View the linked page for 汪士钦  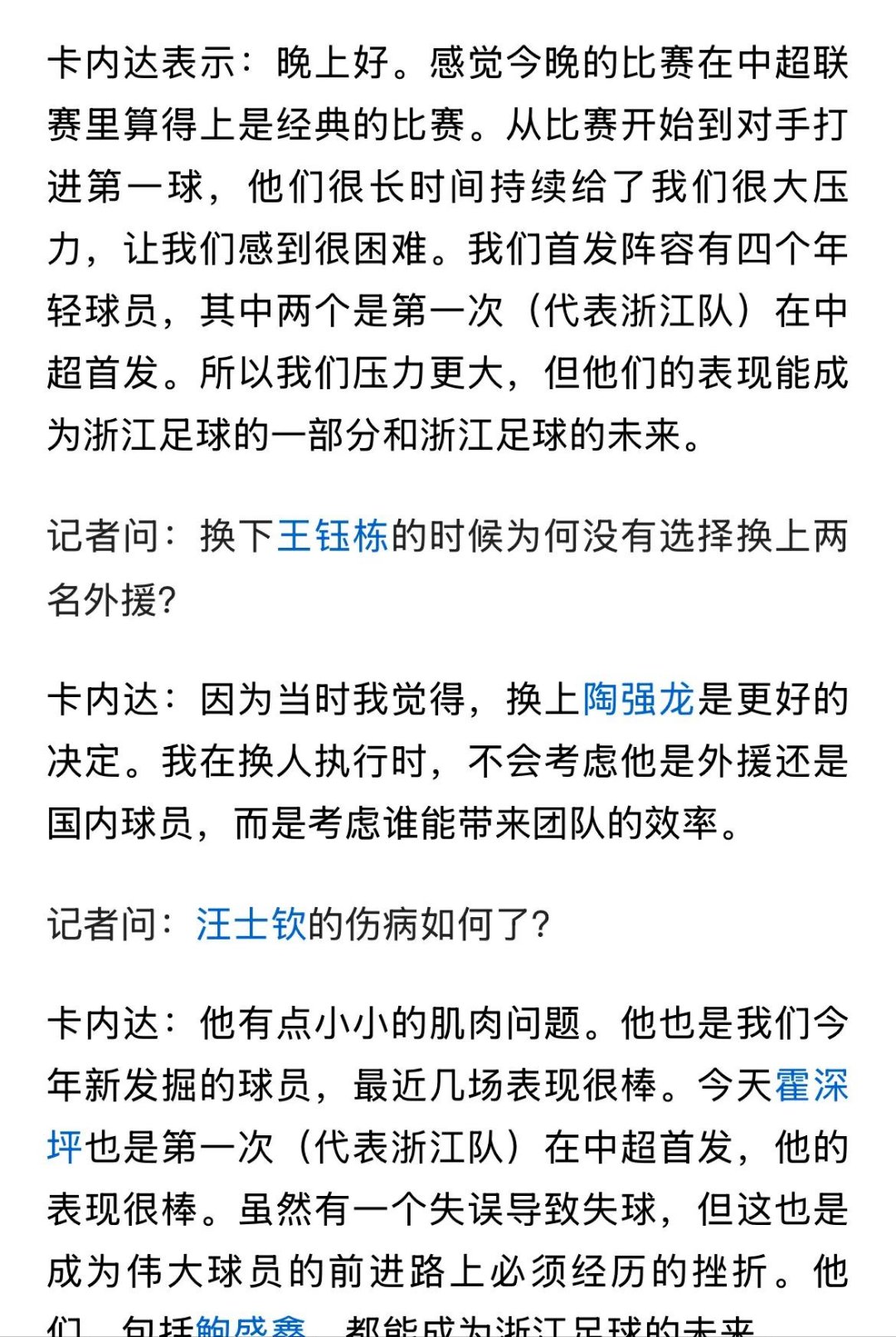pos(251,924)
